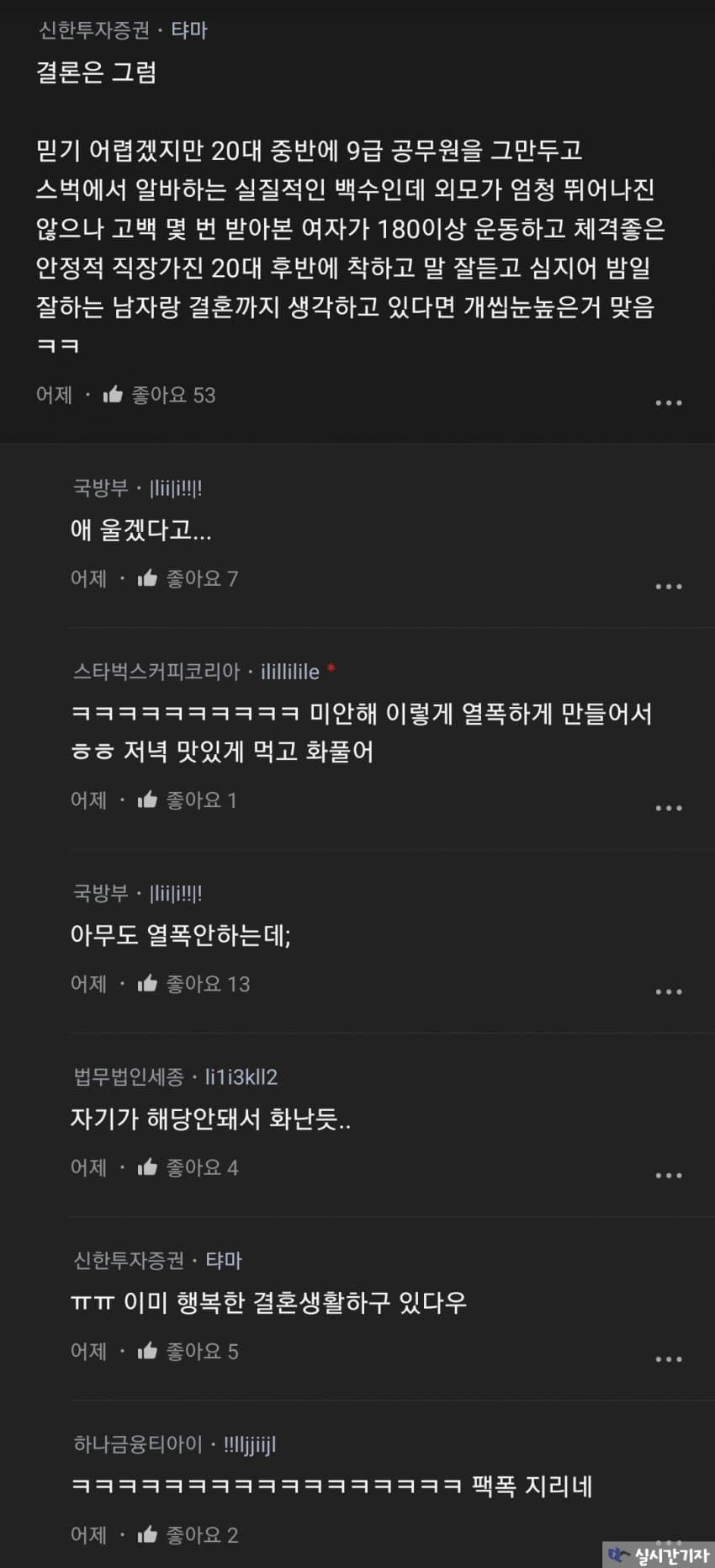
Task: Open more options for the comment '애 울겠다고...'
Action: [669, 587]
